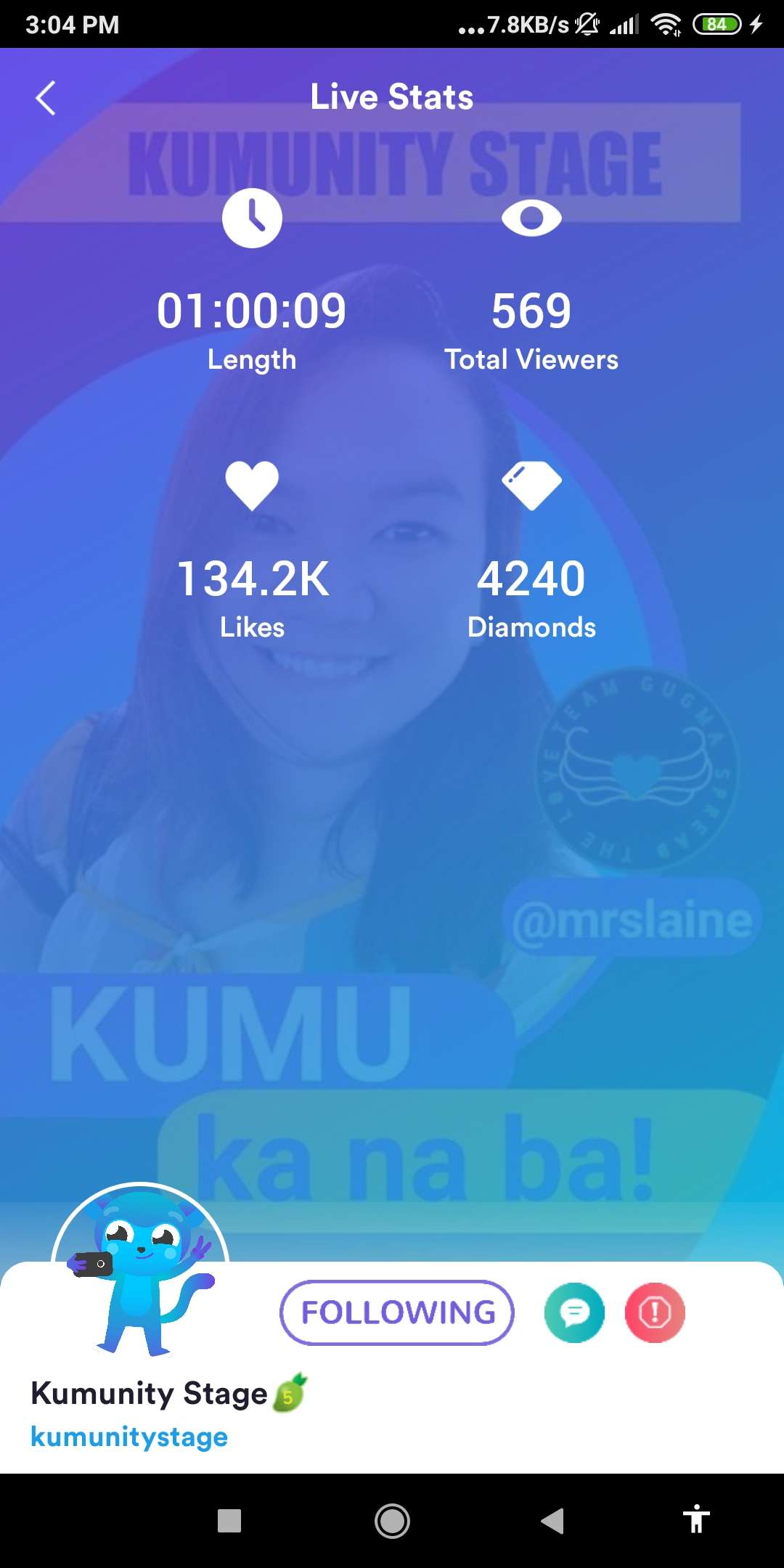This screenshot has width=784, height=1568.
Task: Tap the FOLLOWING button to unfollow
Action: [397, 1312]
